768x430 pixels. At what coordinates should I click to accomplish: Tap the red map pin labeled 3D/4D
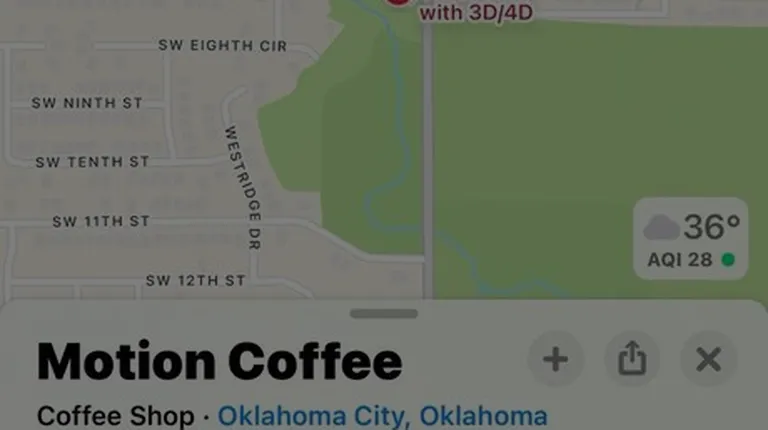click(x=398, y=3)
